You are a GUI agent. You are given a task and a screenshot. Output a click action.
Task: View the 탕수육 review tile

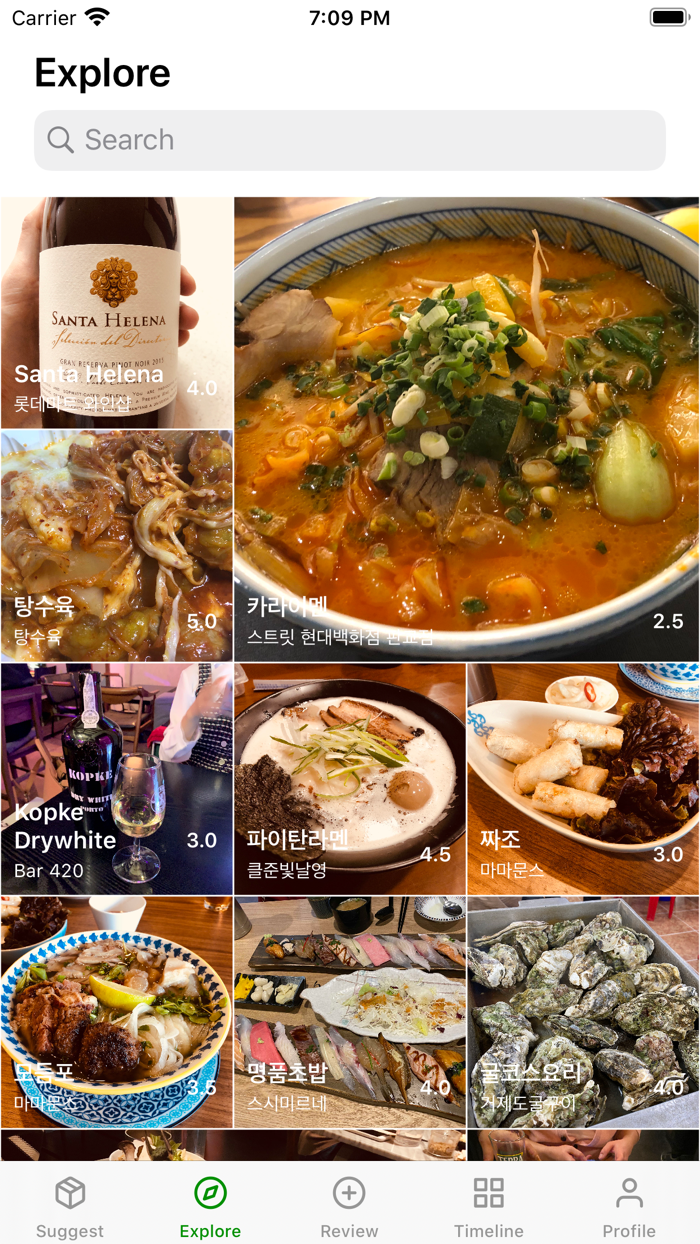coord(116,546)
